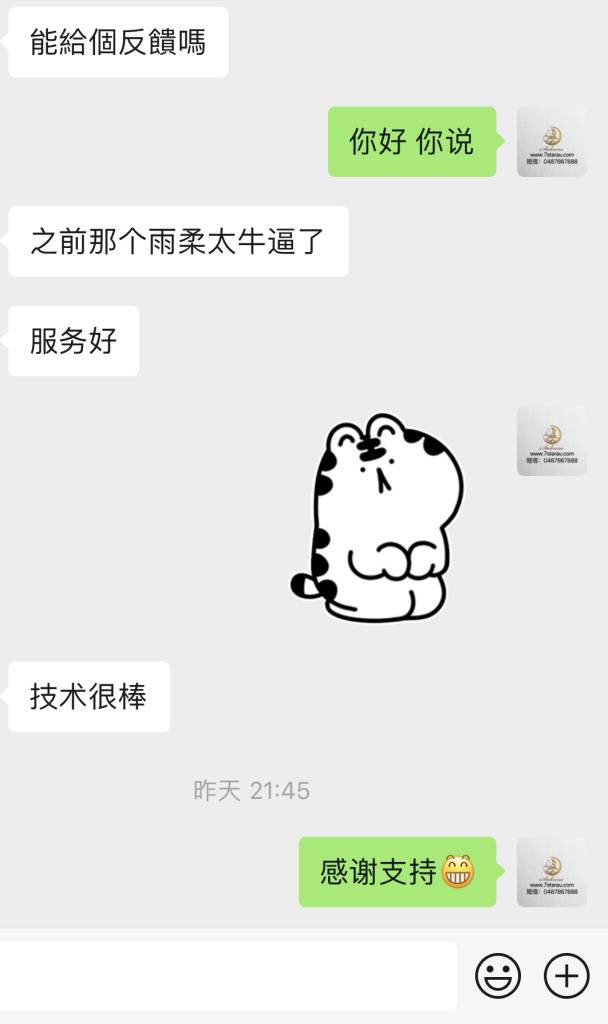
Task: Open the plus attachments menu
Action: pyautogui.click(x=566, y=975)
